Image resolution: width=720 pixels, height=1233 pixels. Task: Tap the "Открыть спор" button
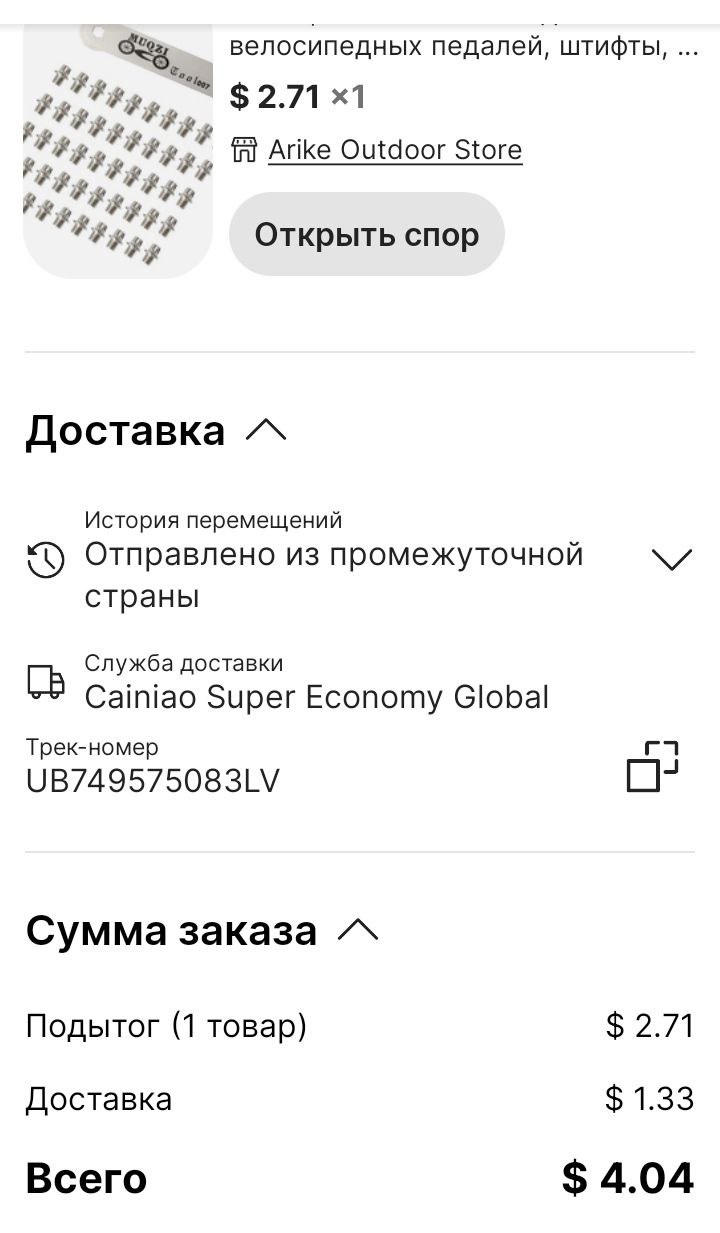[366, 235]
